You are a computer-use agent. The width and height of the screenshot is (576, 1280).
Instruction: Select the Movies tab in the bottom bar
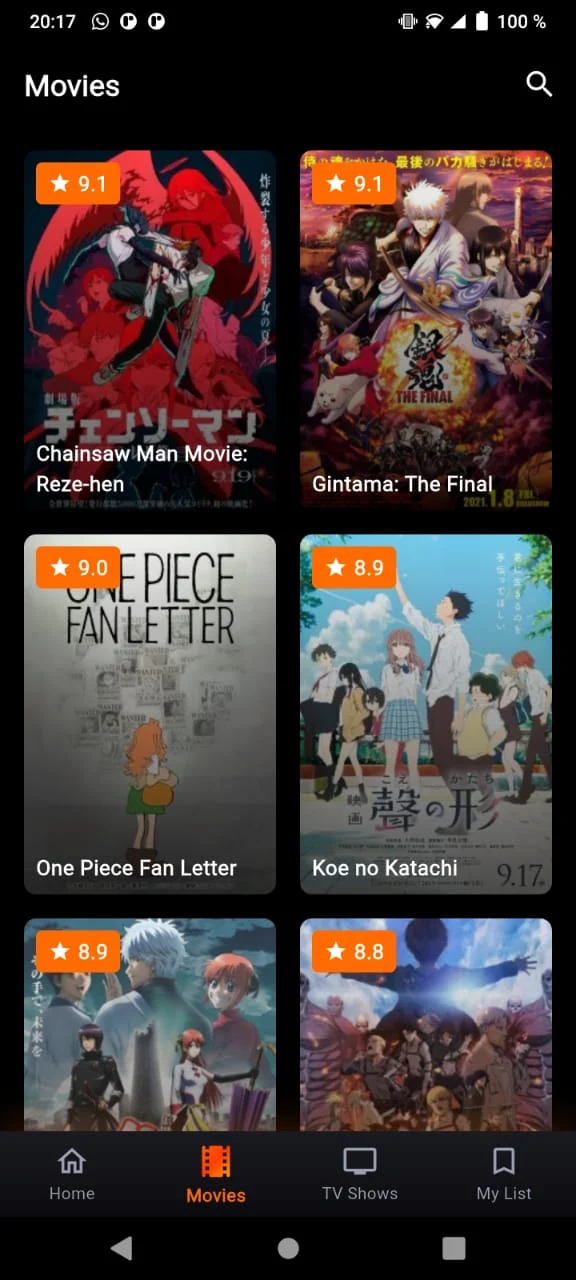tap(216, 1174)
